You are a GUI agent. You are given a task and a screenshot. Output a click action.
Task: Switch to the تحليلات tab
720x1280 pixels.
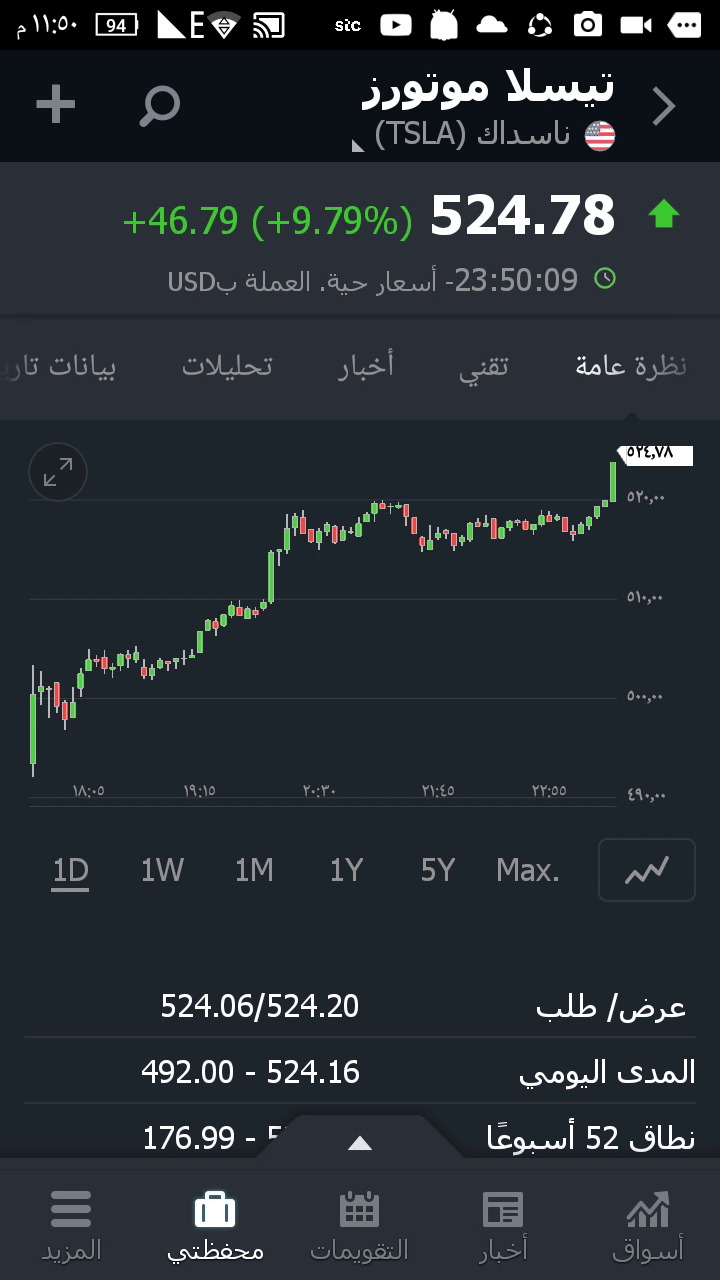point(227,366)
